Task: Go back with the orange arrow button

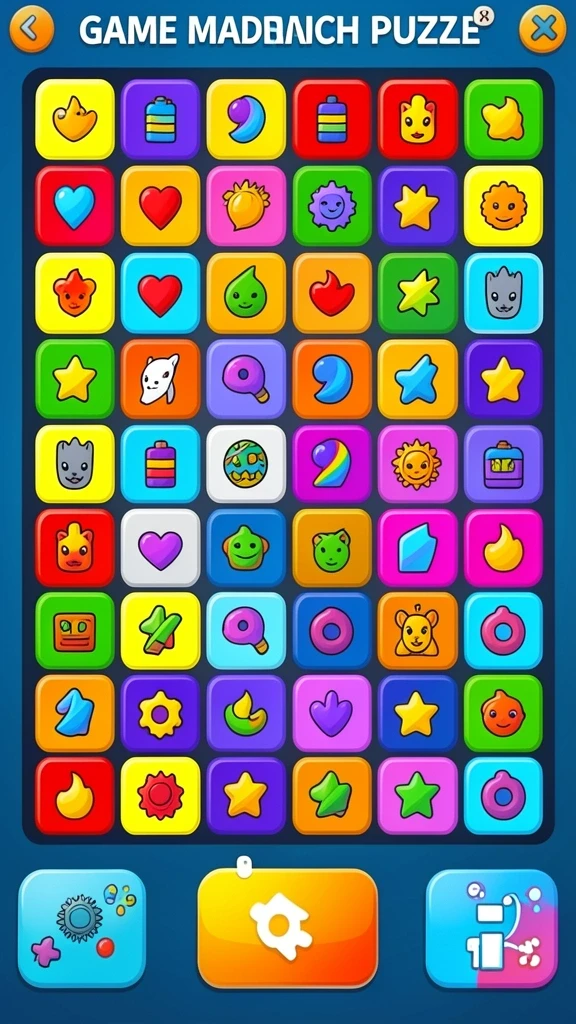Action: point(31,28)
